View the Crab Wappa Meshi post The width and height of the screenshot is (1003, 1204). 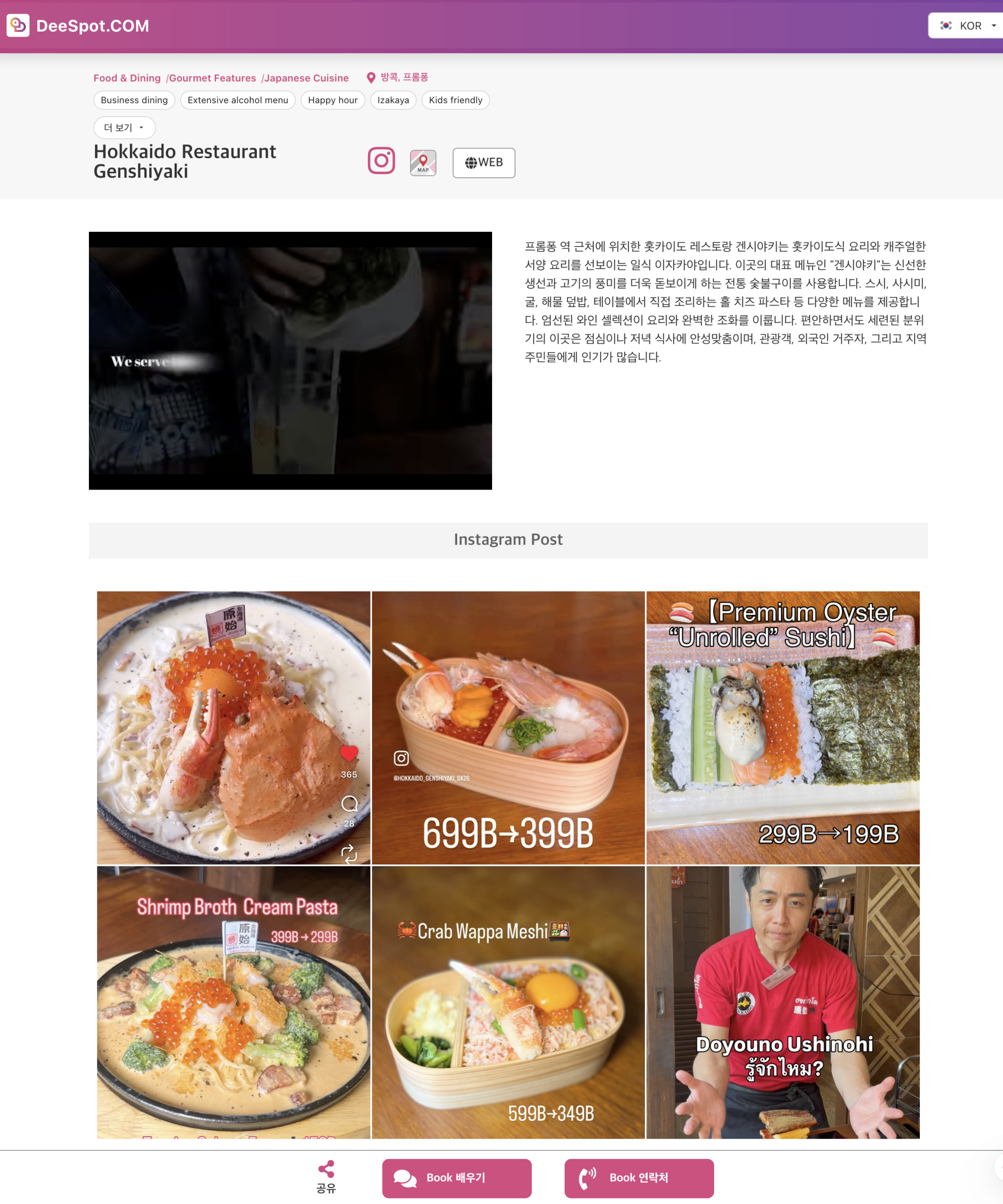[508, 1002]
